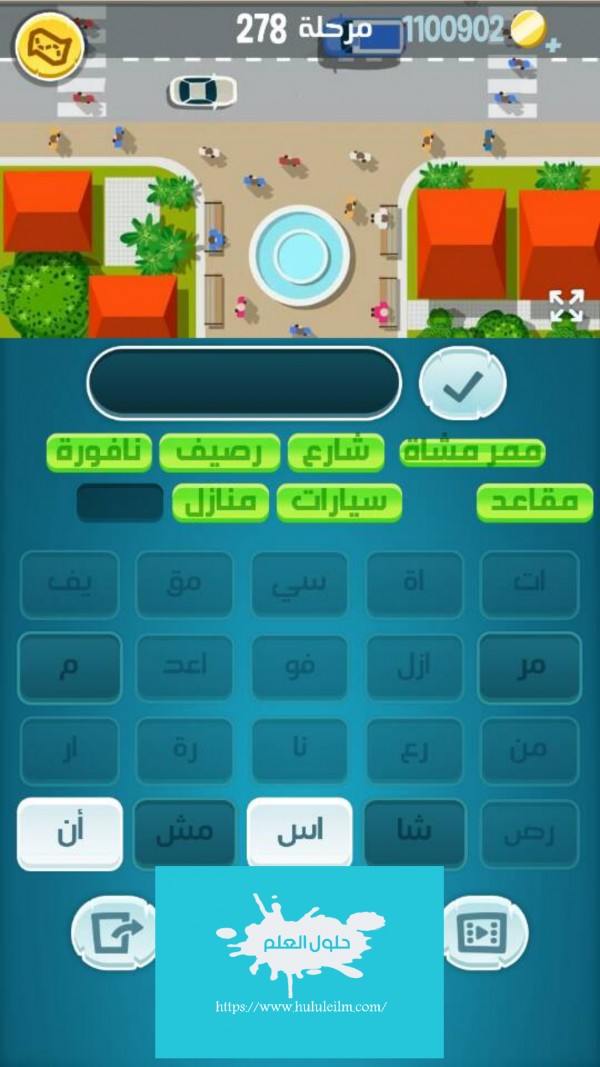Tap the empty answer field
Screen dimensions: 600x1067
tap(244, 383)
